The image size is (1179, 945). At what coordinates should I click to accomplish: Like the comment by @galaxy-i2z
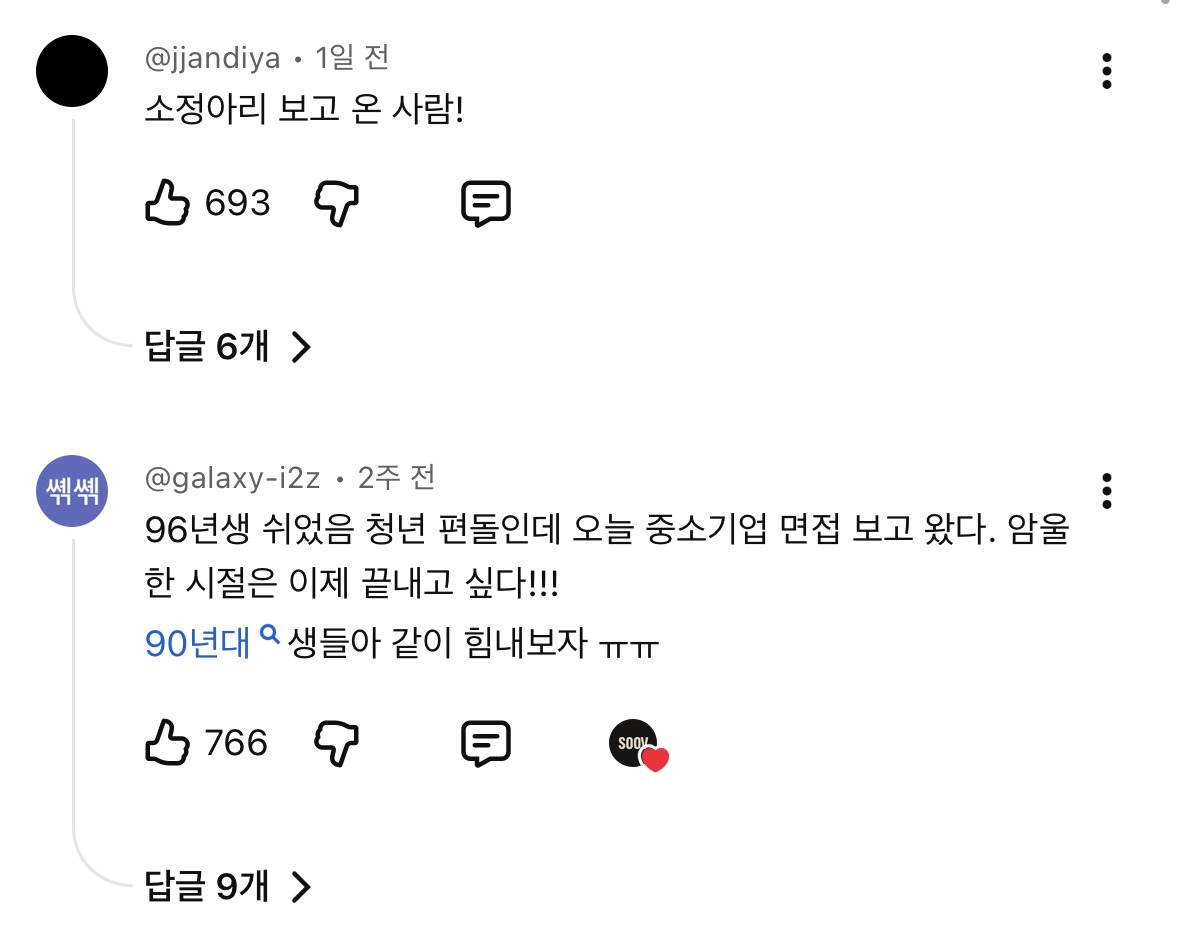point(167,743)
